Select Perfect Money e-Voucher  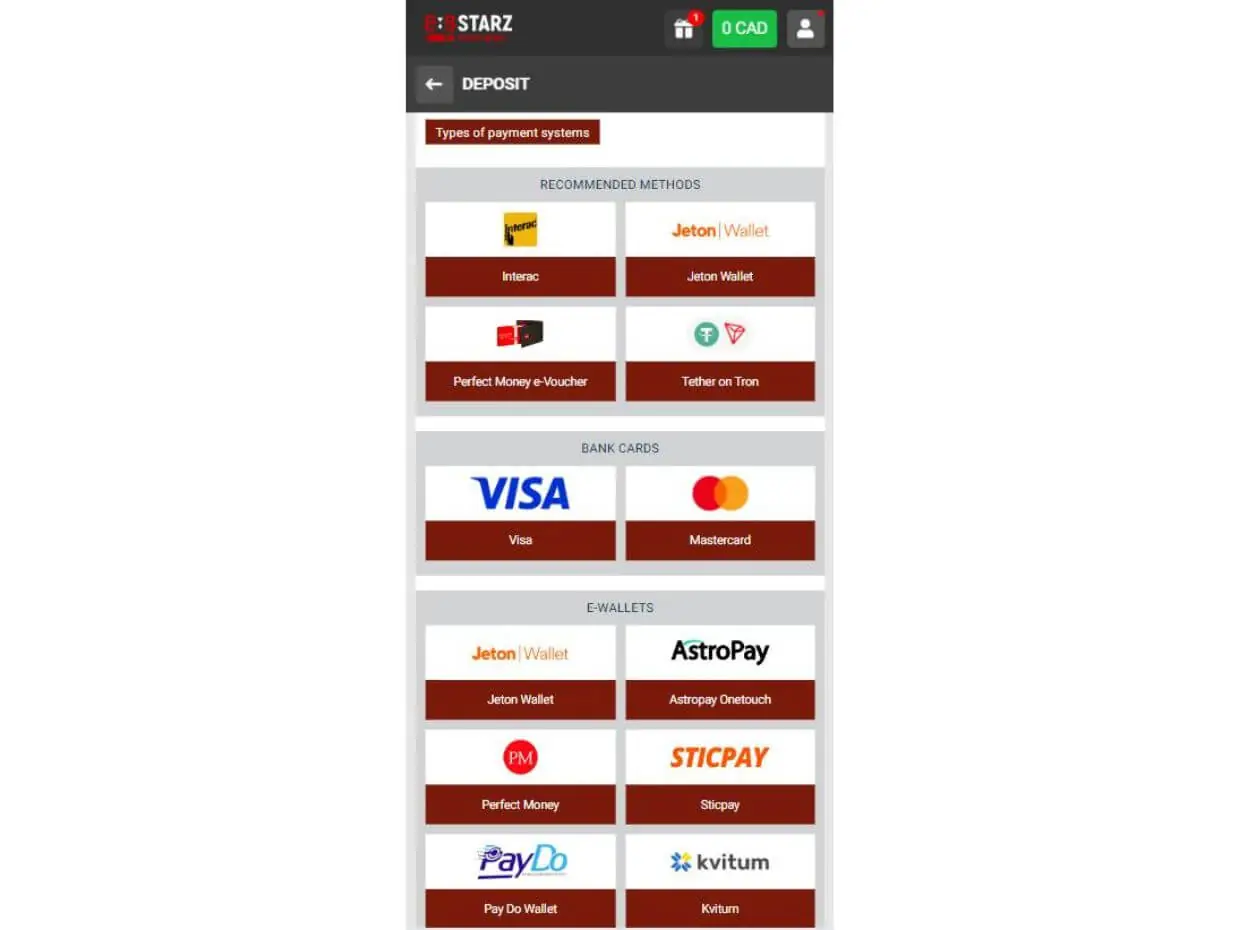(x=520, y=354)
